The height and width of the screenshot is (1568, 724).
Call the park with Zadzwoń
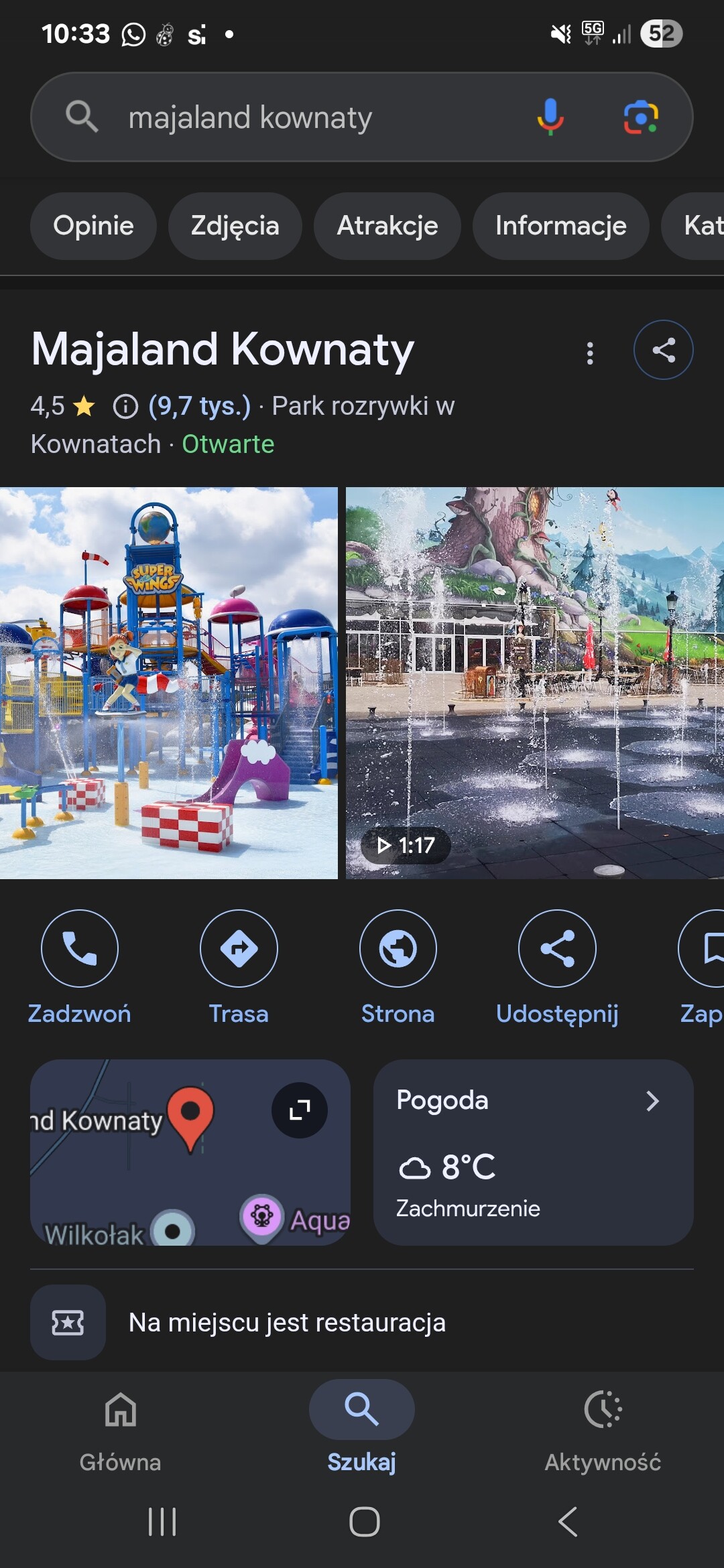(80, 948)
